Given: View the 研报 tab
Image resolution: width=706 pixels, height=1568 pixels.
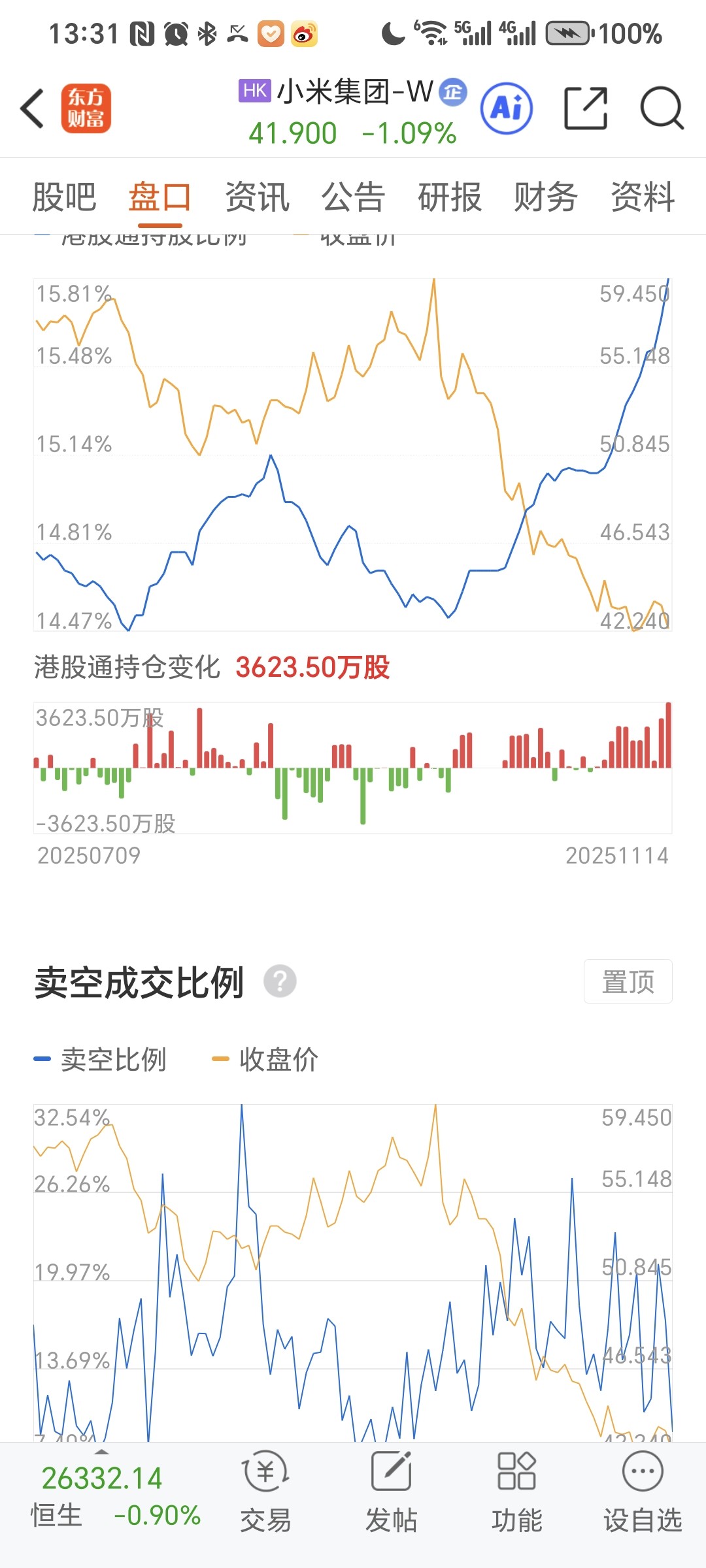Looking at the screenshot, I should [450, 197].
